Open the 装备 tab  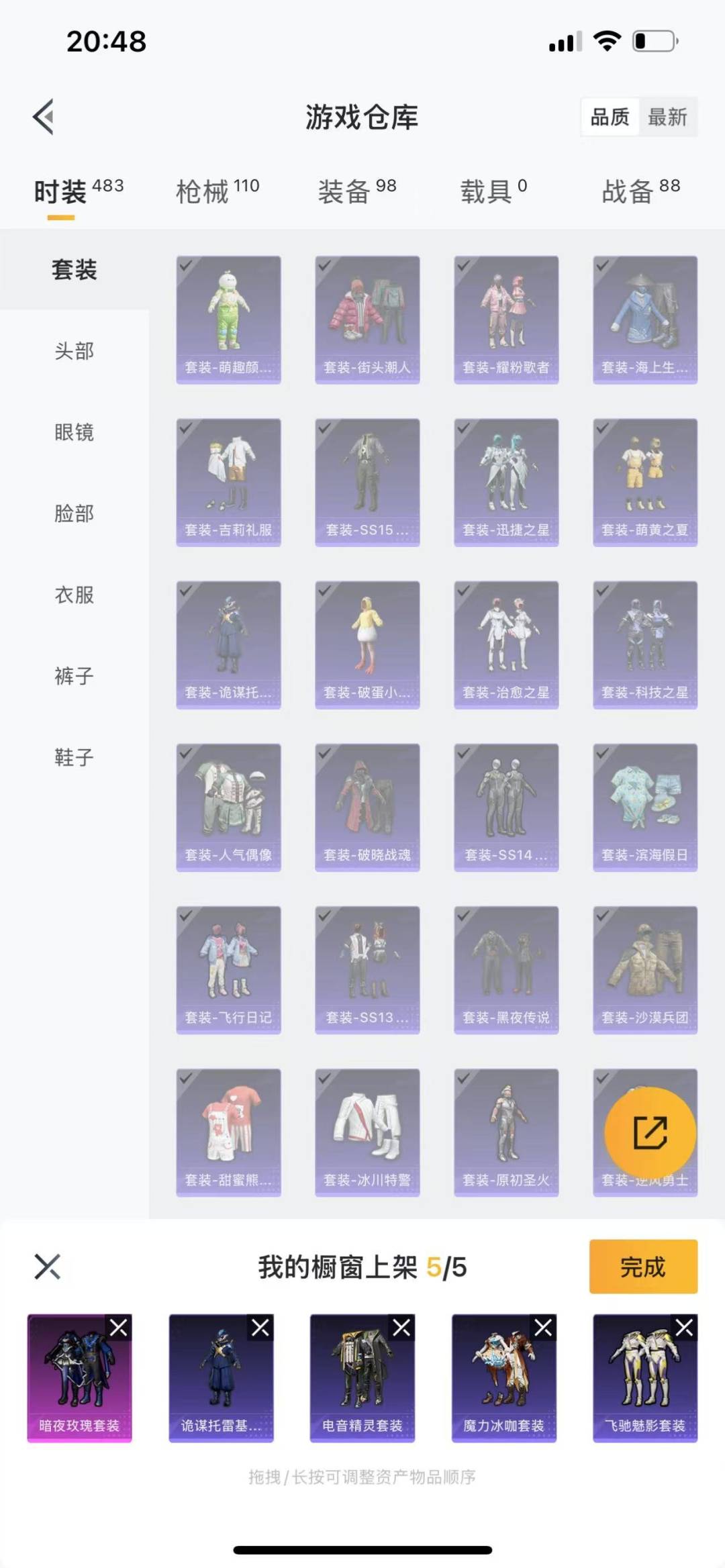click(x=356, y=191)
